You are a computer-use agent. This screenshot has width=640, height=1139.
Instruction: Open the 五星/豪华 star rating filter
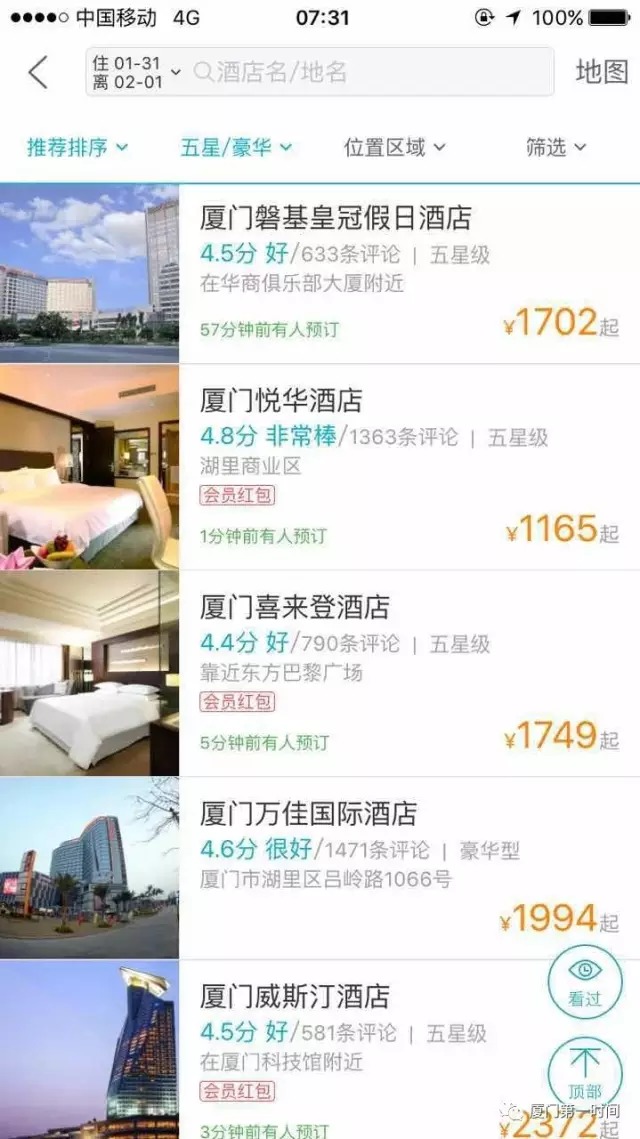point(236,148)
